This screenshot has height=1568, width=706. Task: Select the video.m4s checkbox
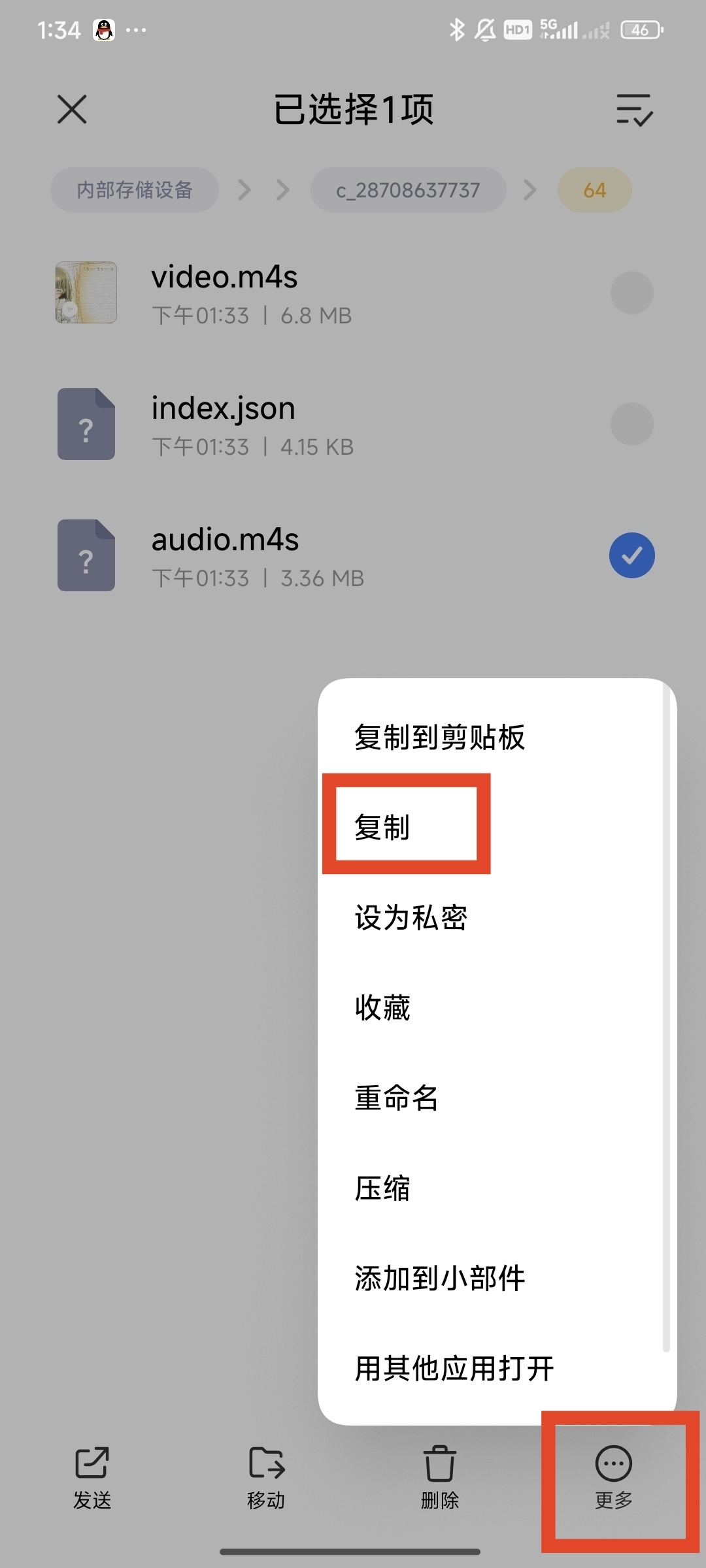631,293
